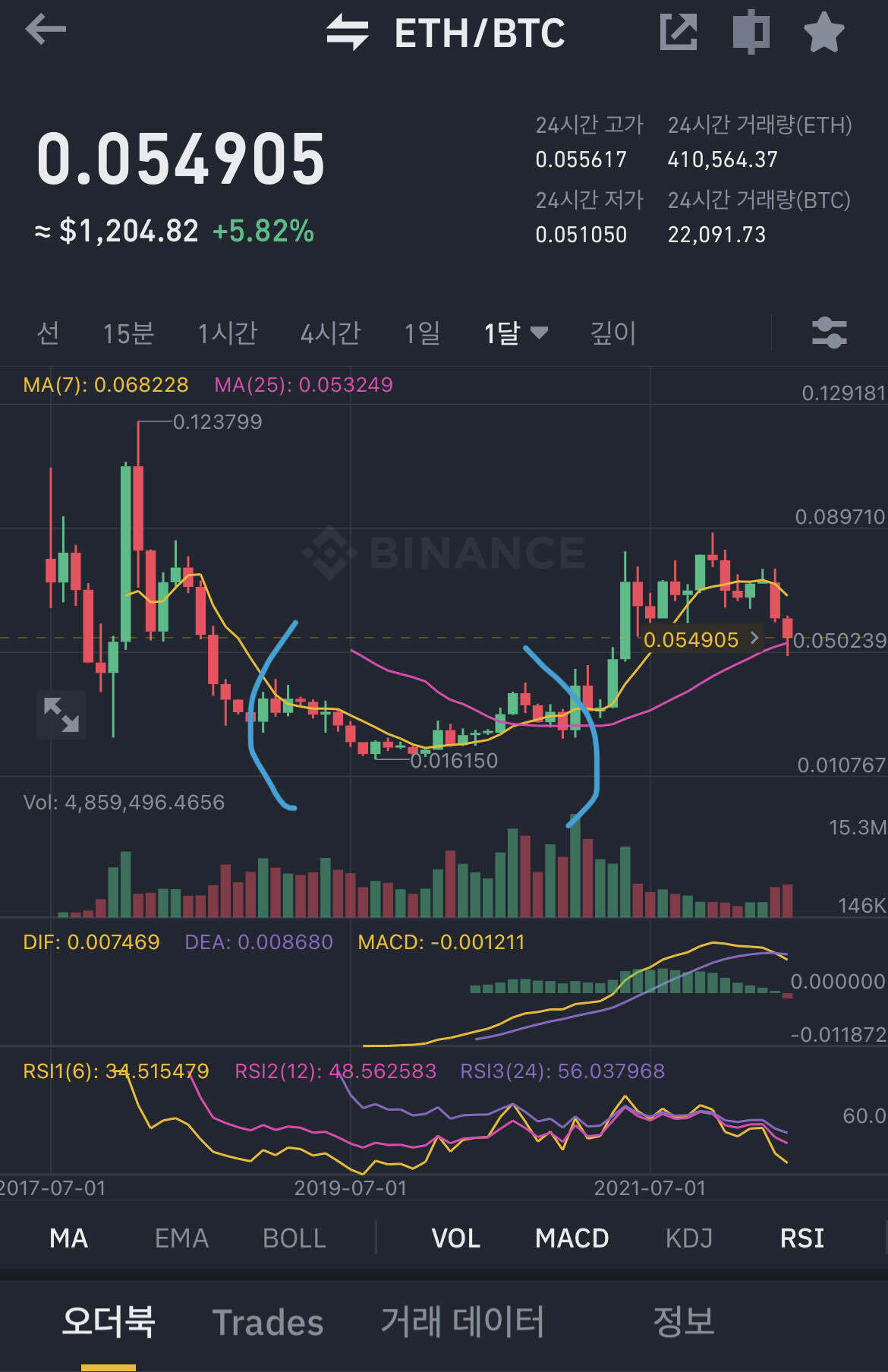Enable the EMA indicator
The image size is (888, 1372).
181,1238
